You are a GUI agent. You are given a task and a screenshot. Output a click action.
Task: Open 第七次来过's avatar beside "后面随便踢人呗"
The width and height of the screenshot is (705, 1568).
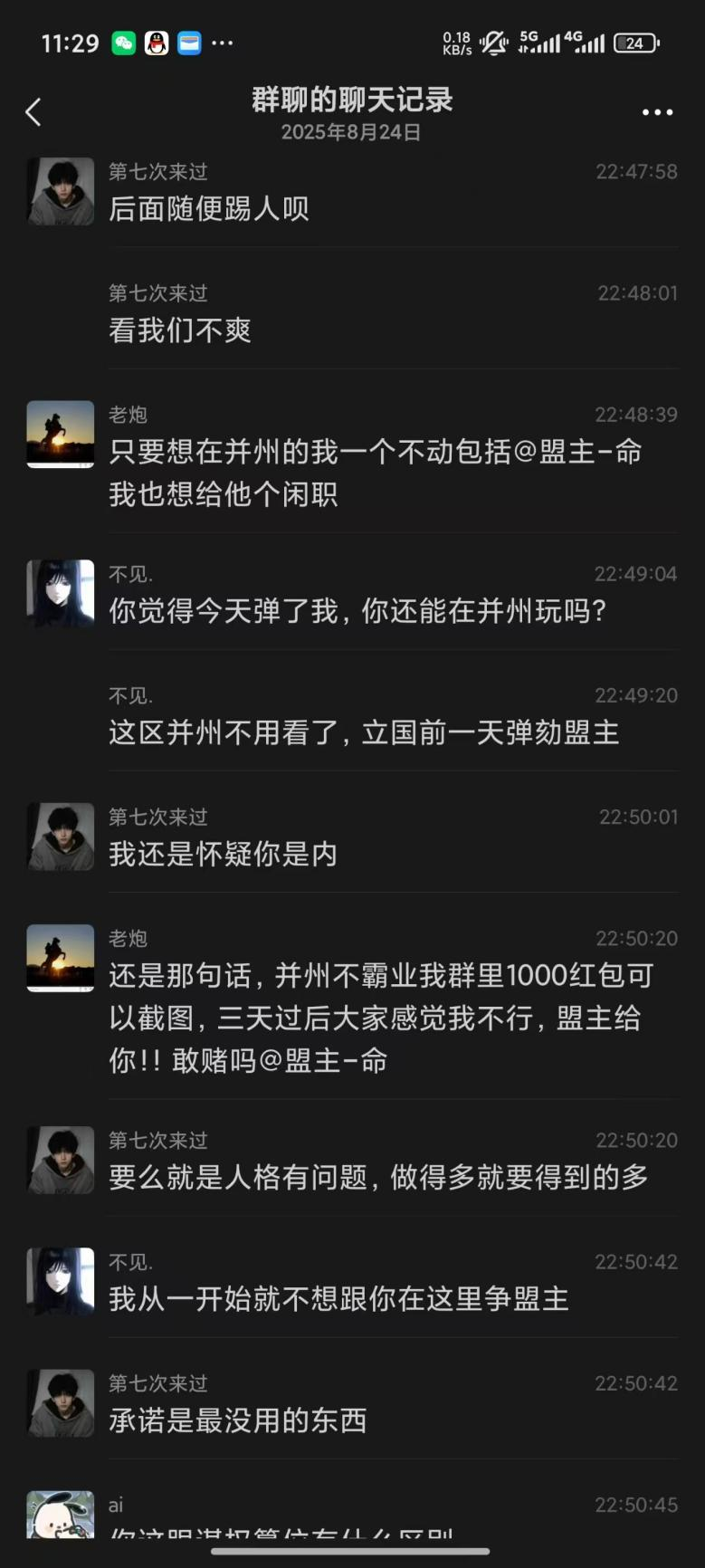pos(61,191)
